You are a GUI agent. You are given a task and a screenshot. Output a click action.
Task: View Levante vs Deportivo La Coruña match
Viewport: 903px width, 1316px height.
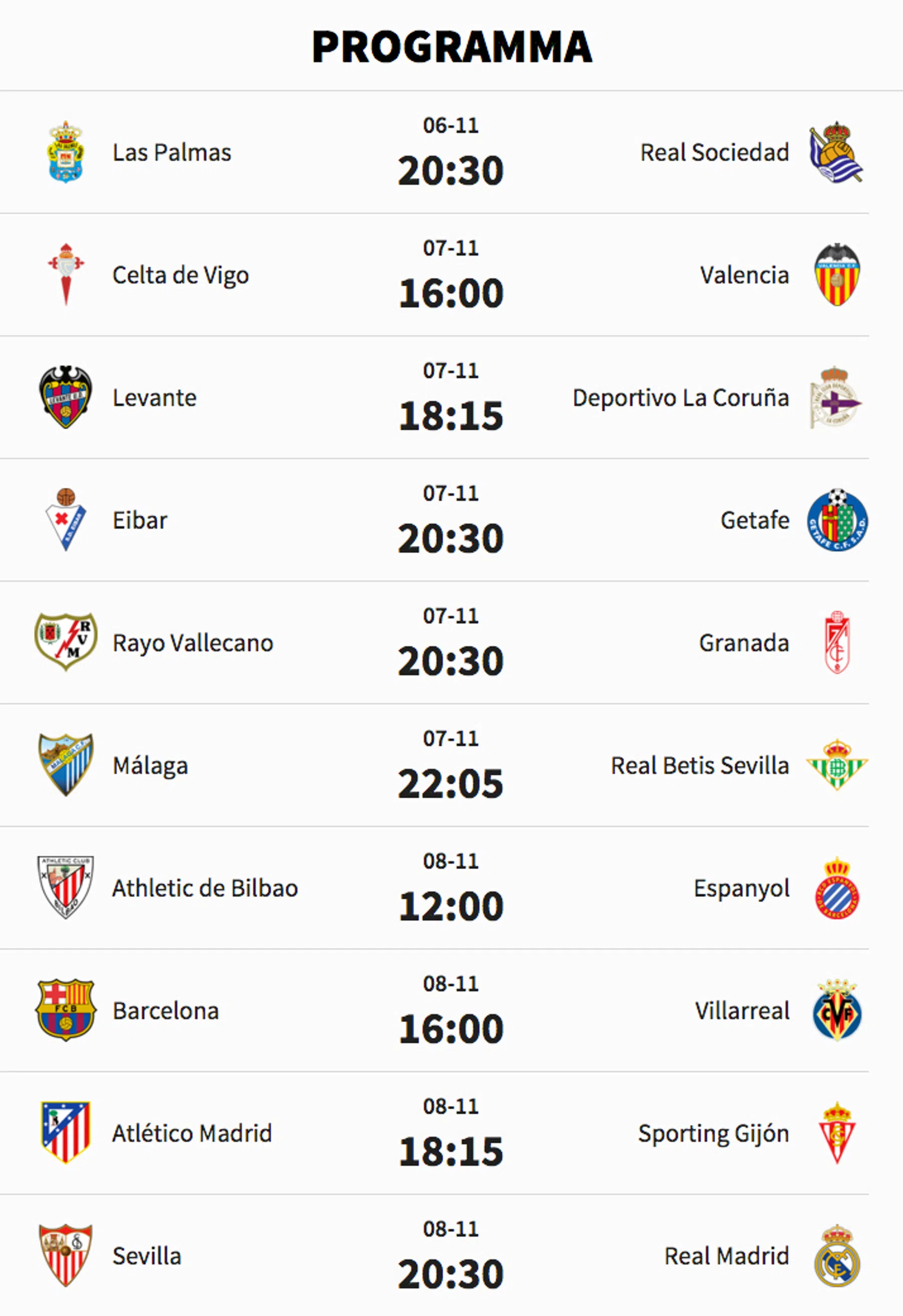click(450, 398)
